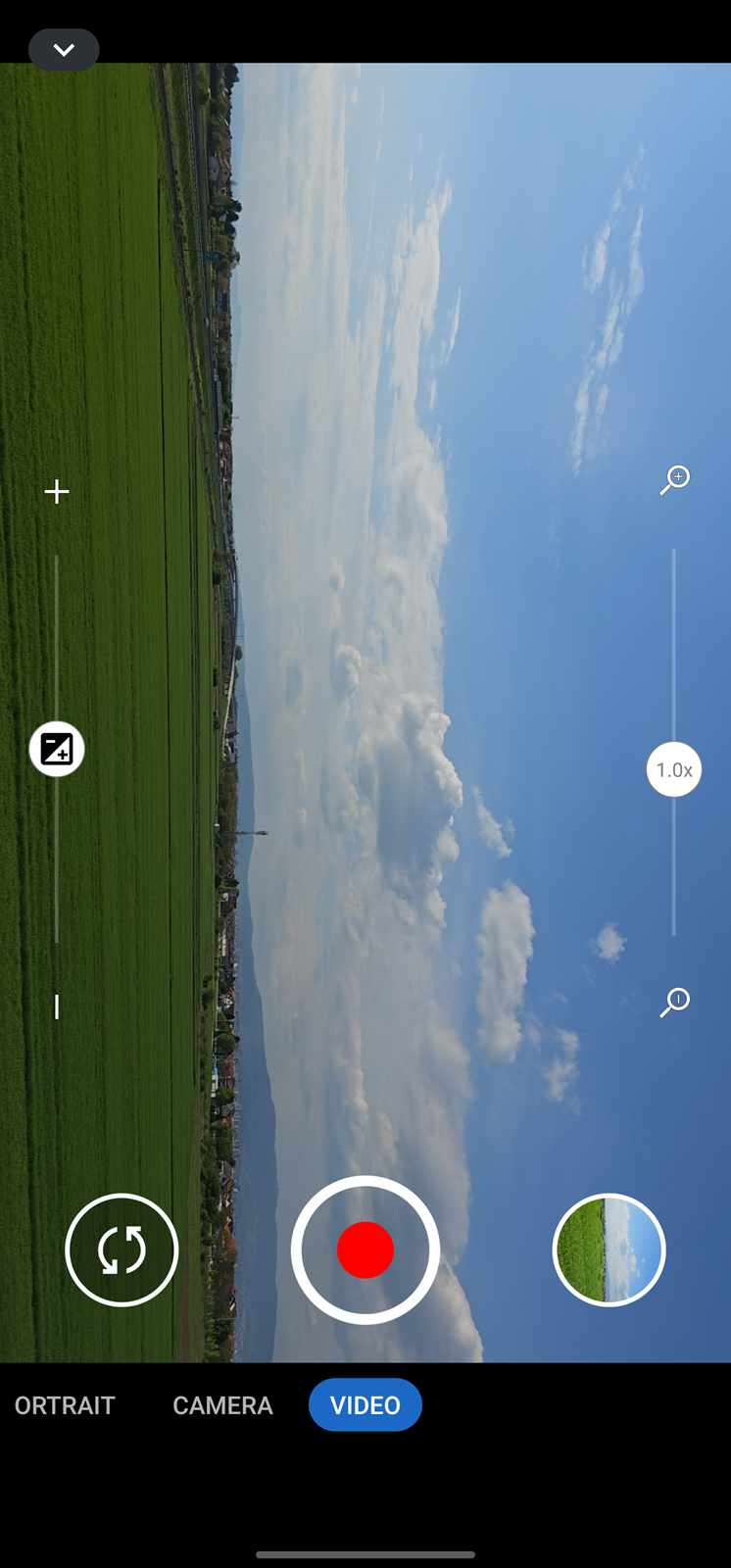Image resolution: width=731 pixels, height=1568 pixels.
Task: Switch to Camera mode
Action: tap(222, 1404)
